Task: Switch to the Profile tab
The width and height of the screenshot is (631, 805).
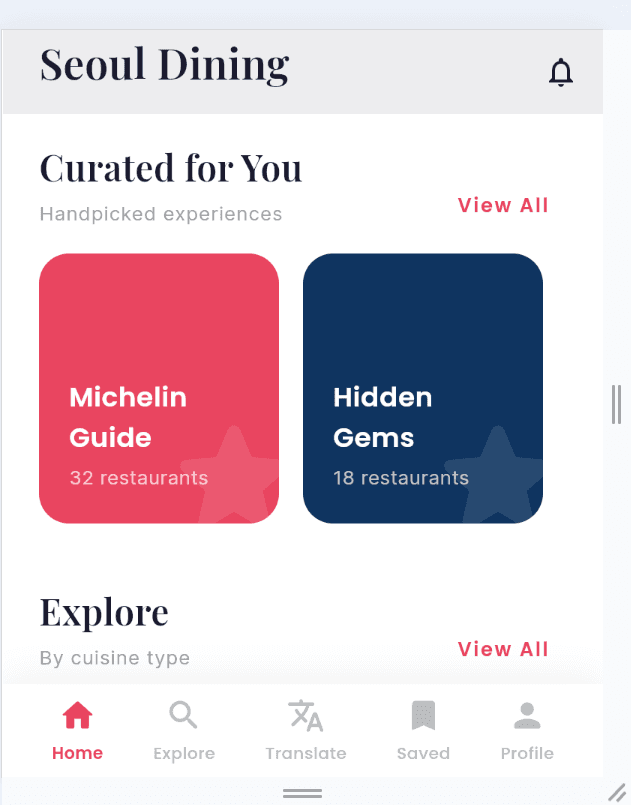Action: pos(527,730)
